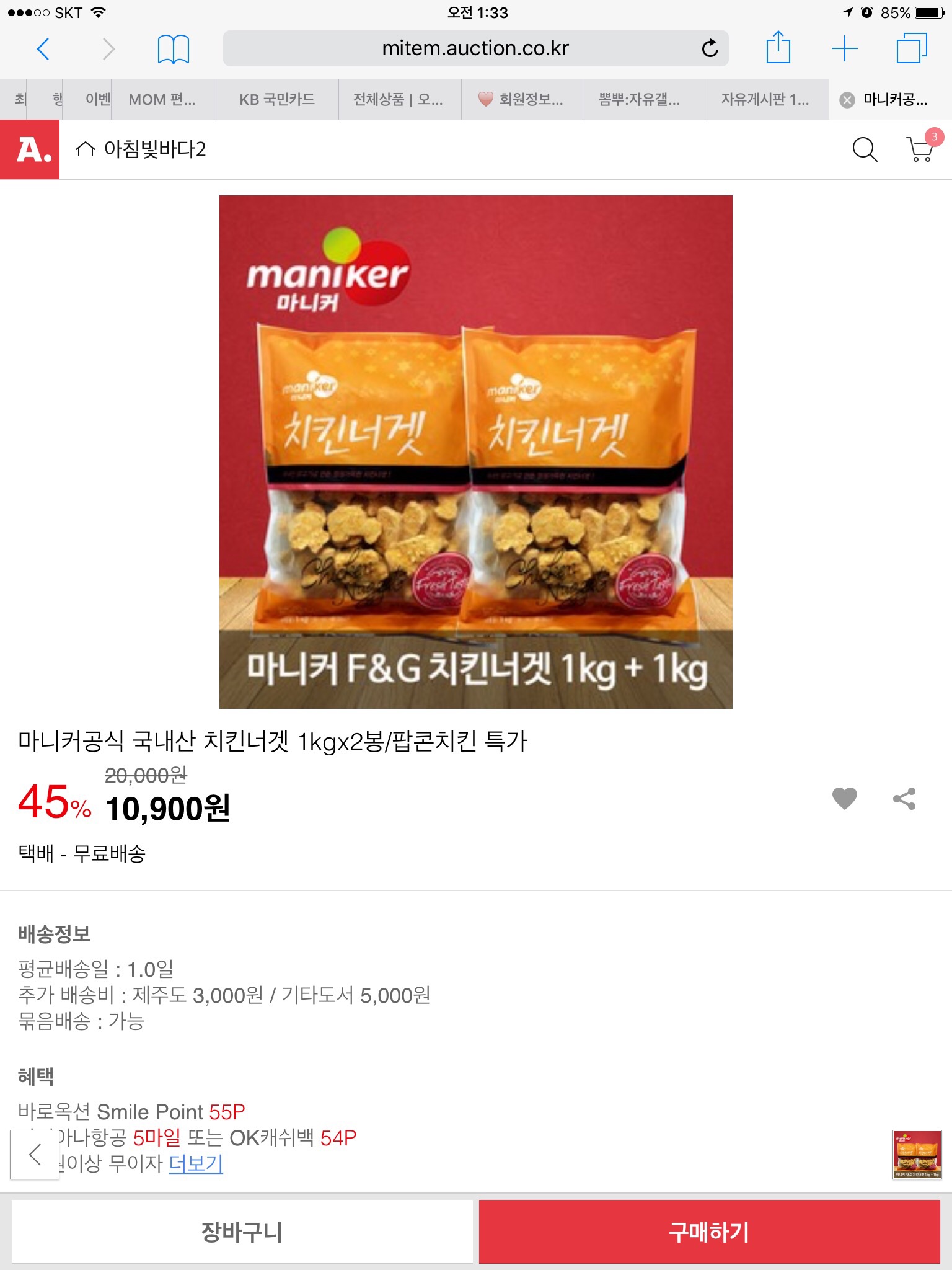Switch to the 회원정보 tab

coord(522,99)
